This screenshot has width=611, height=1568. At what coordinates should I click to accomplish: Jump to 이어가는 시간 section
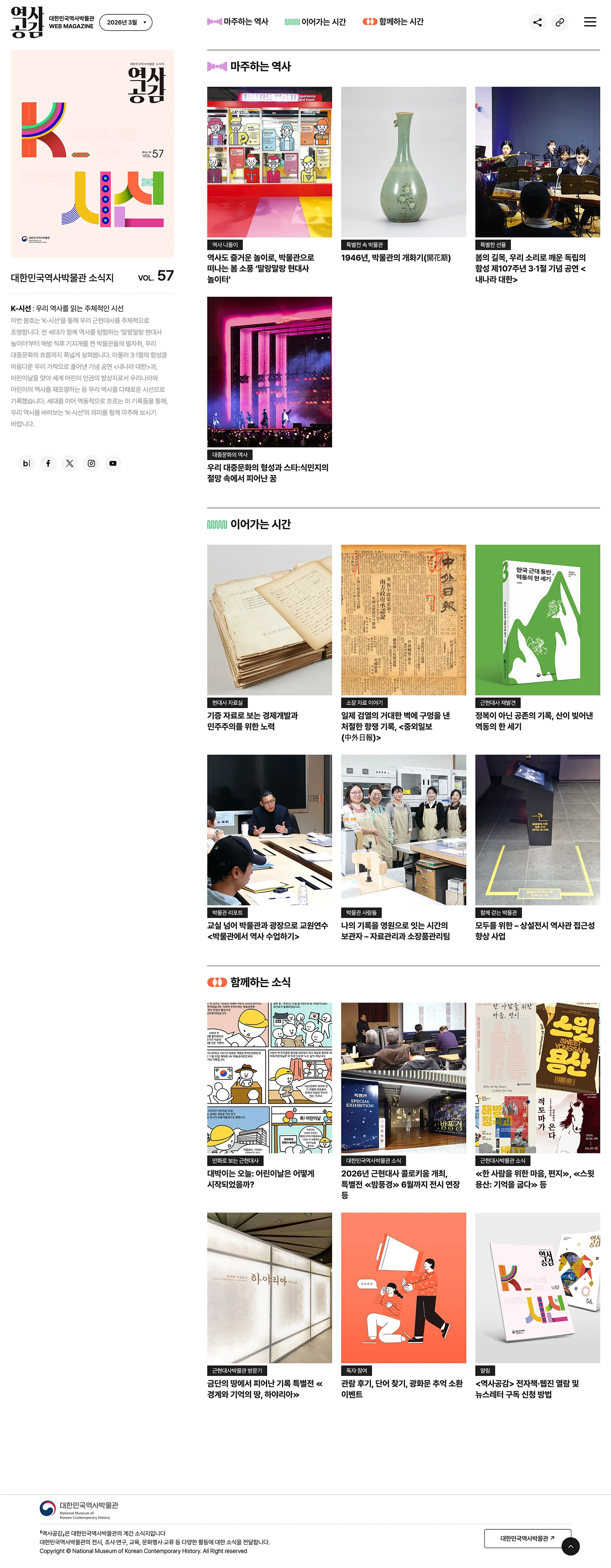pyautogui.click(x=315, y=22)
